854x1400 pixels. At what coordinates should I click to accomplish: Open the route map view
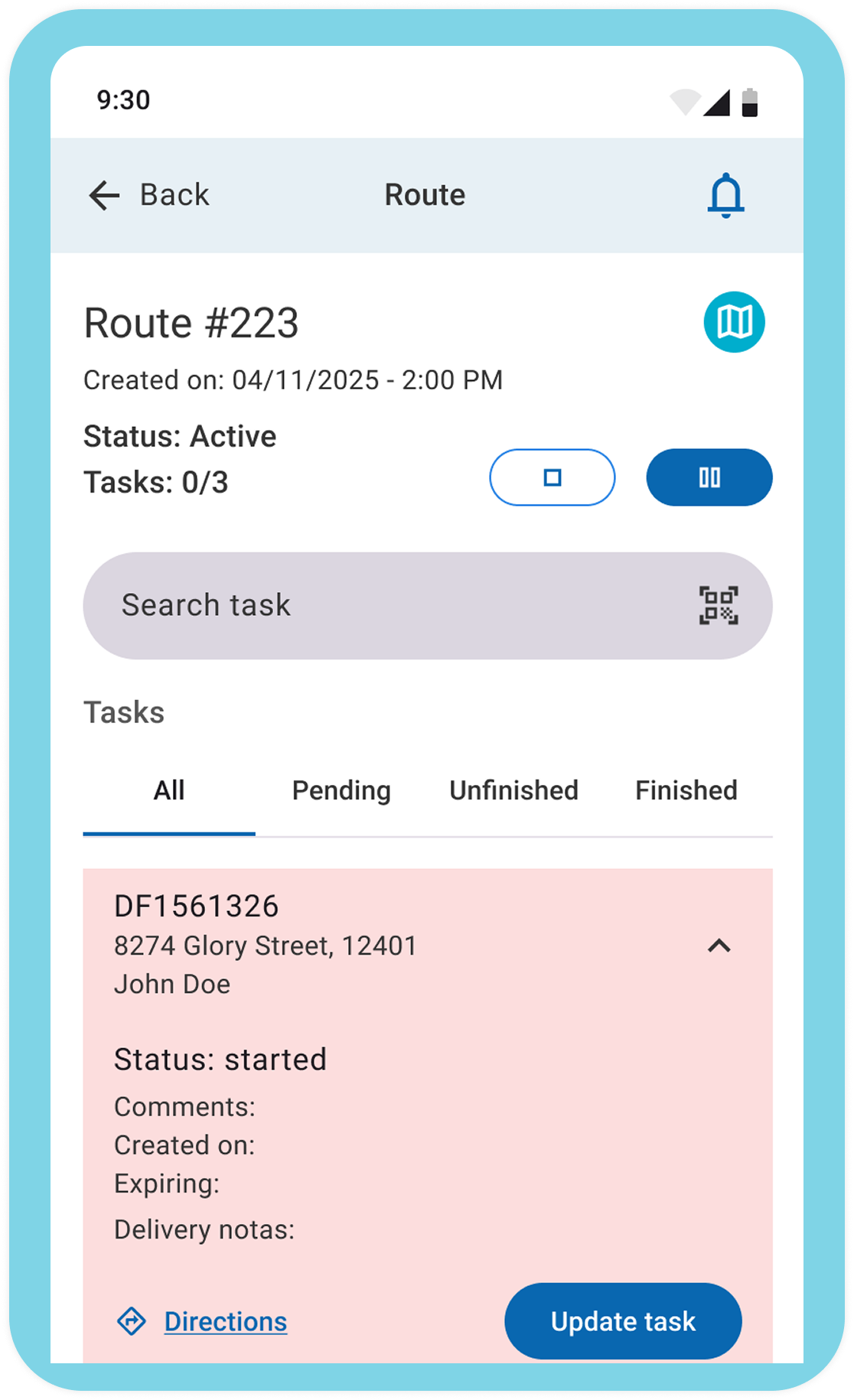[x=734, y=322]
